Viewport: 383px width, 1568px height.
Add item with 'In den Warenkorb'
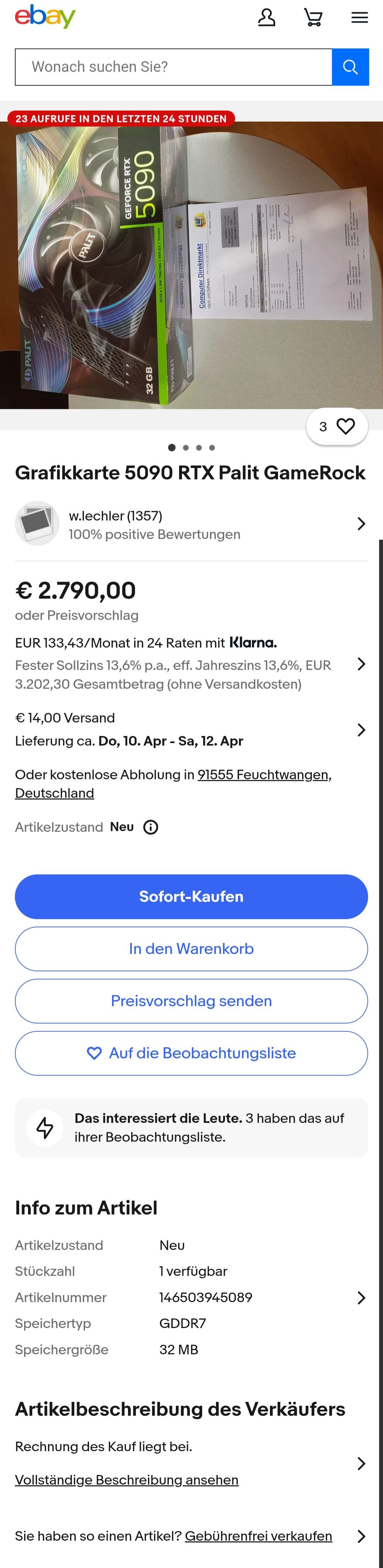tap(191, 949)
